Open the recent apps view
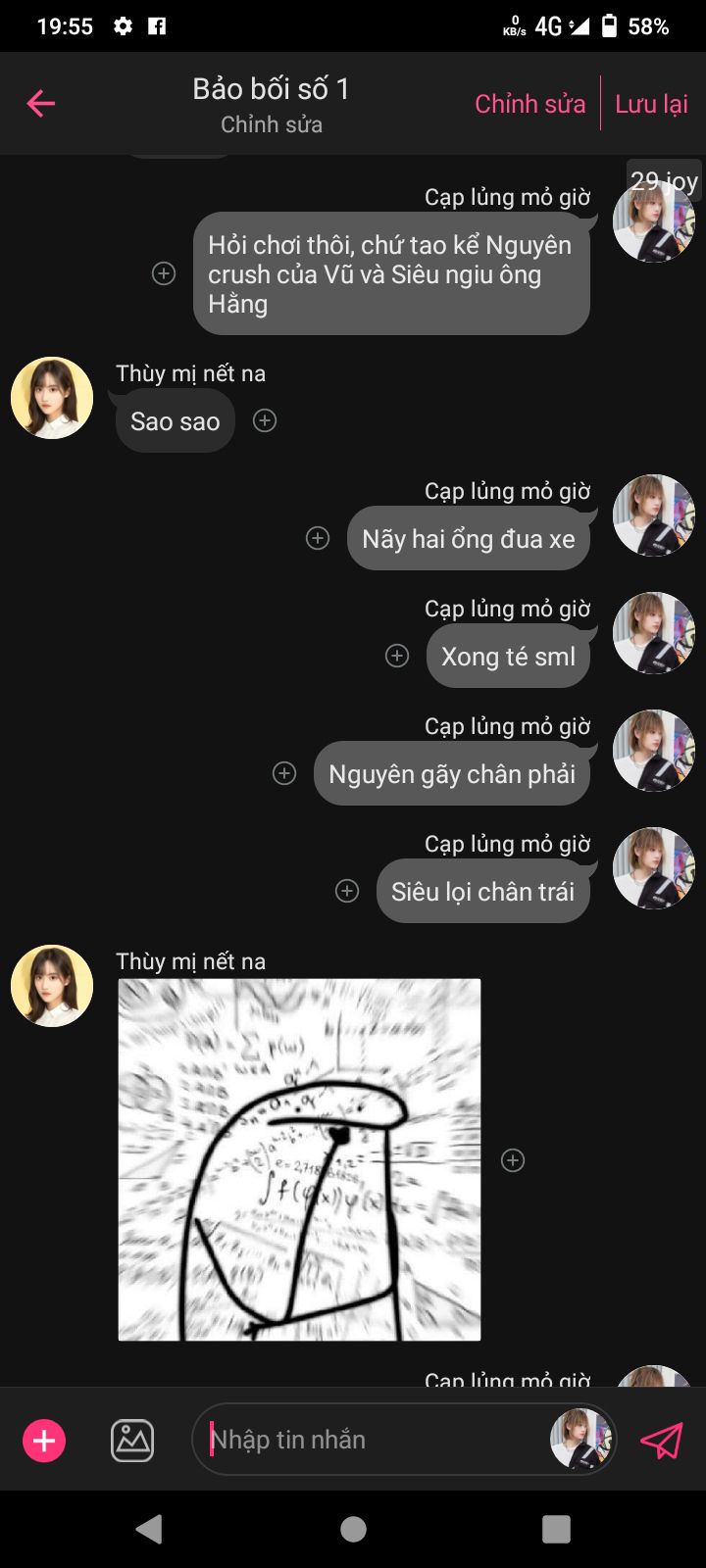Image resolution: width=706 pixels, height=1568 pixels. click(x=556, y=1529)
